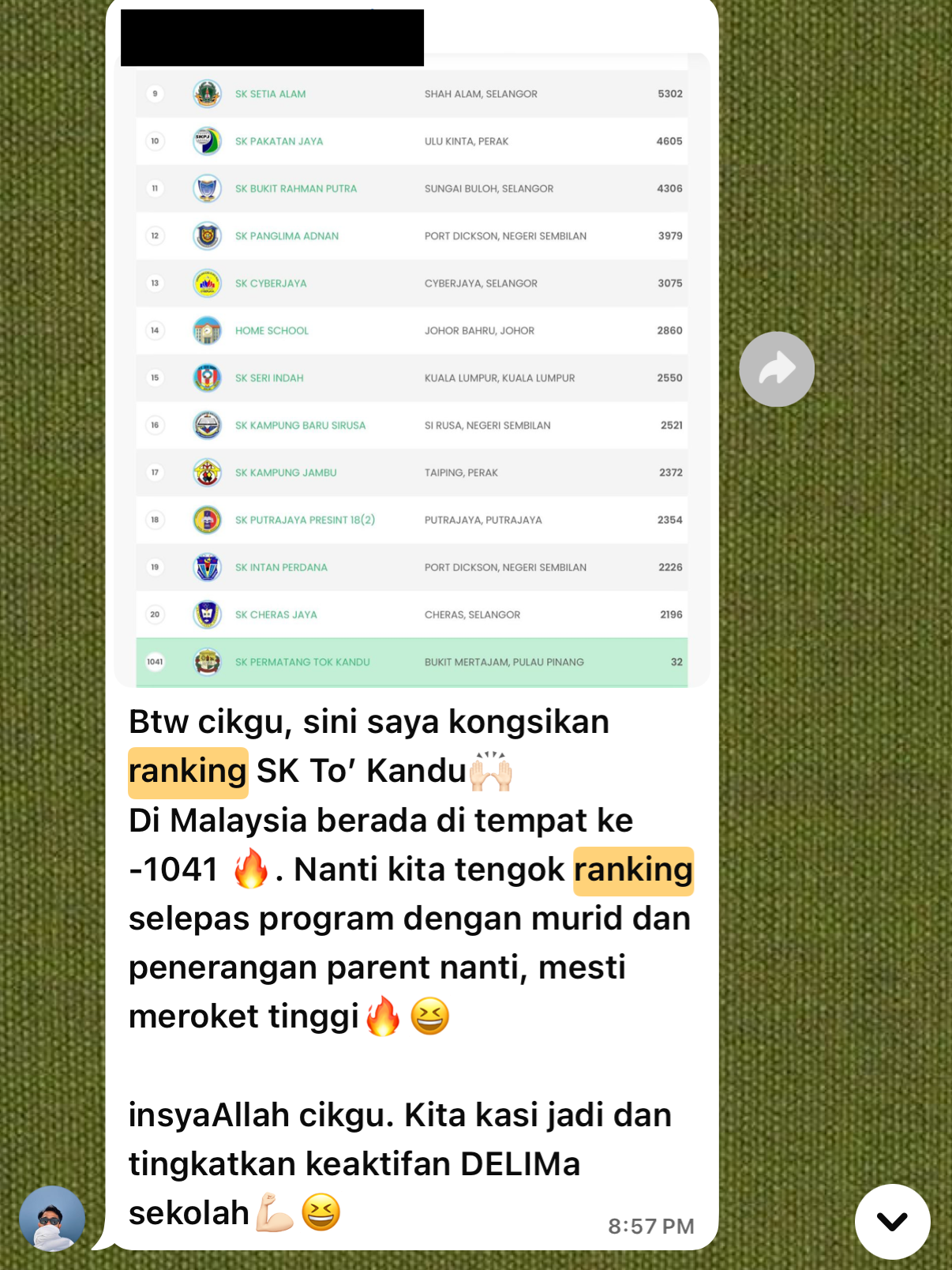The height and width of the screenshot is (1270, 952).
Task: Forward the ranking image message
Action: (x=776, y=369)
